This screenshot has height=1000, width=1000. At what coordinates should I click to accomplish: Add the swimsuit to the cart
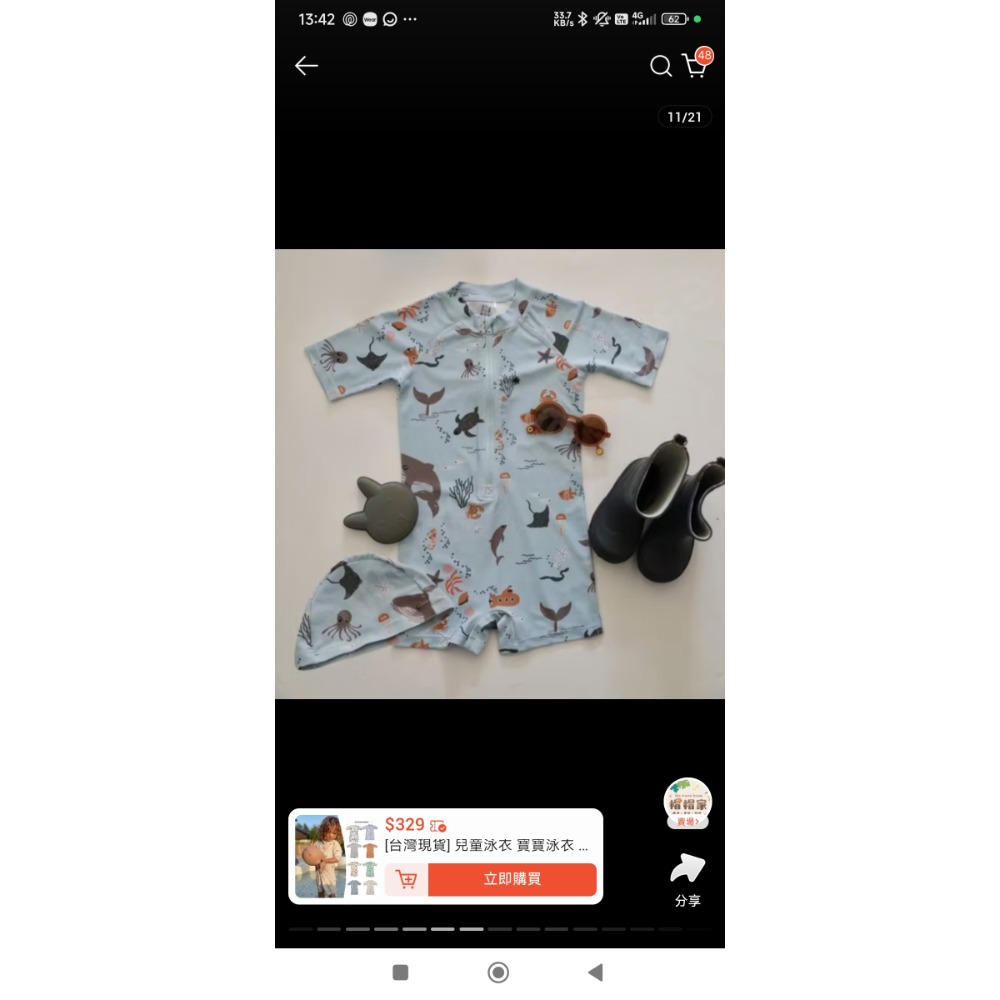tap(406, 879)
